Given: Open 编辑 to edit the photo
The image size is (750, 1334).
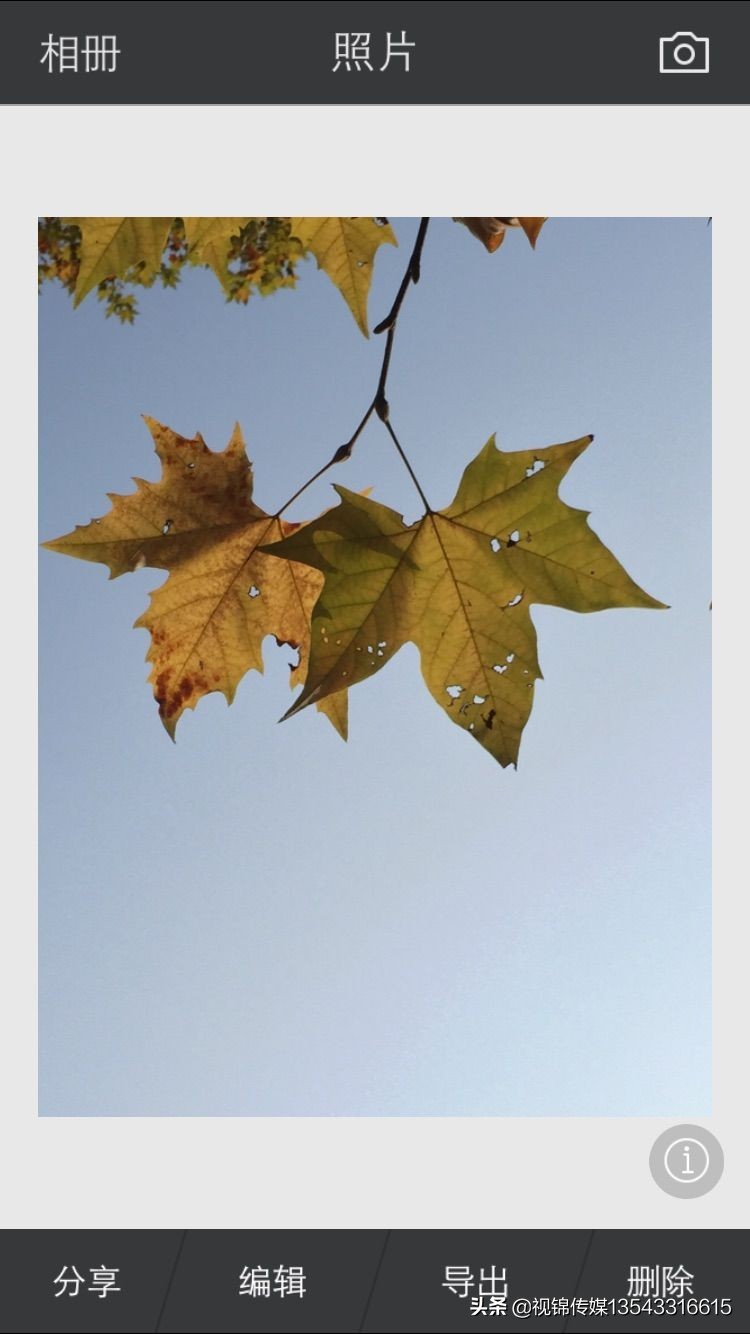Looking at the screenshot, I should click(x=272, y=1281).
